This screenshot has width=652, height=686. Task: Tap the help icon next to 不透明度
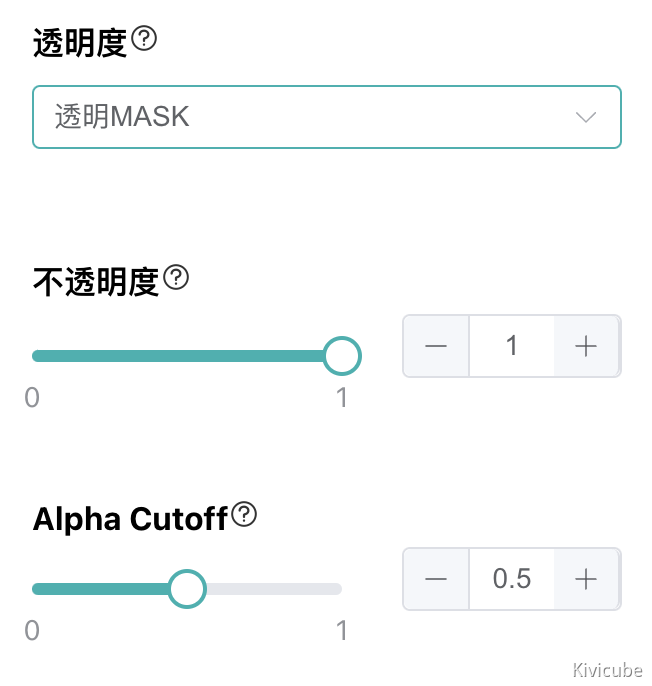pyautogui.click(x=177, y=277)
